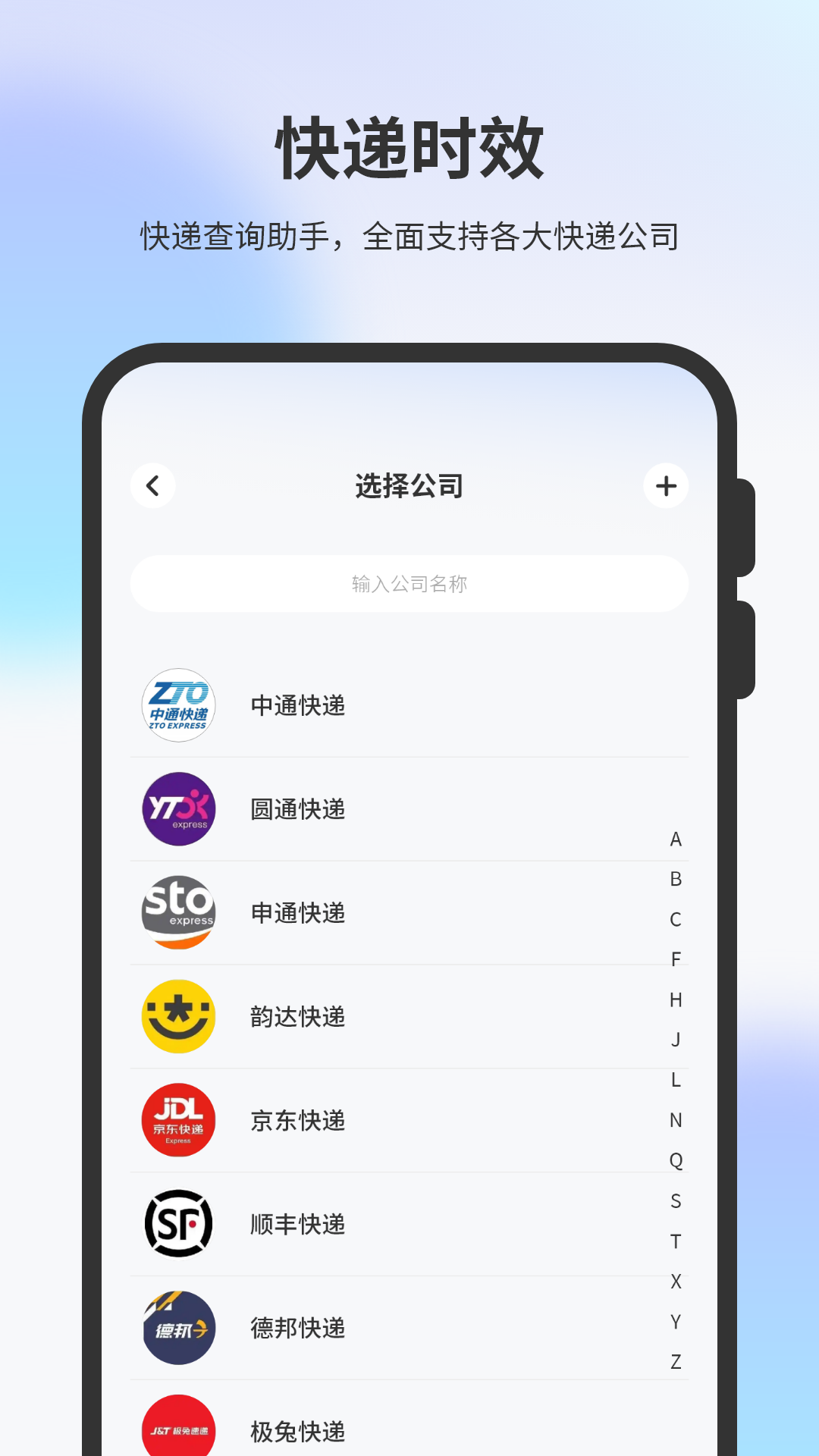
Task: Select the SF Express logo
Action: 179,1224
